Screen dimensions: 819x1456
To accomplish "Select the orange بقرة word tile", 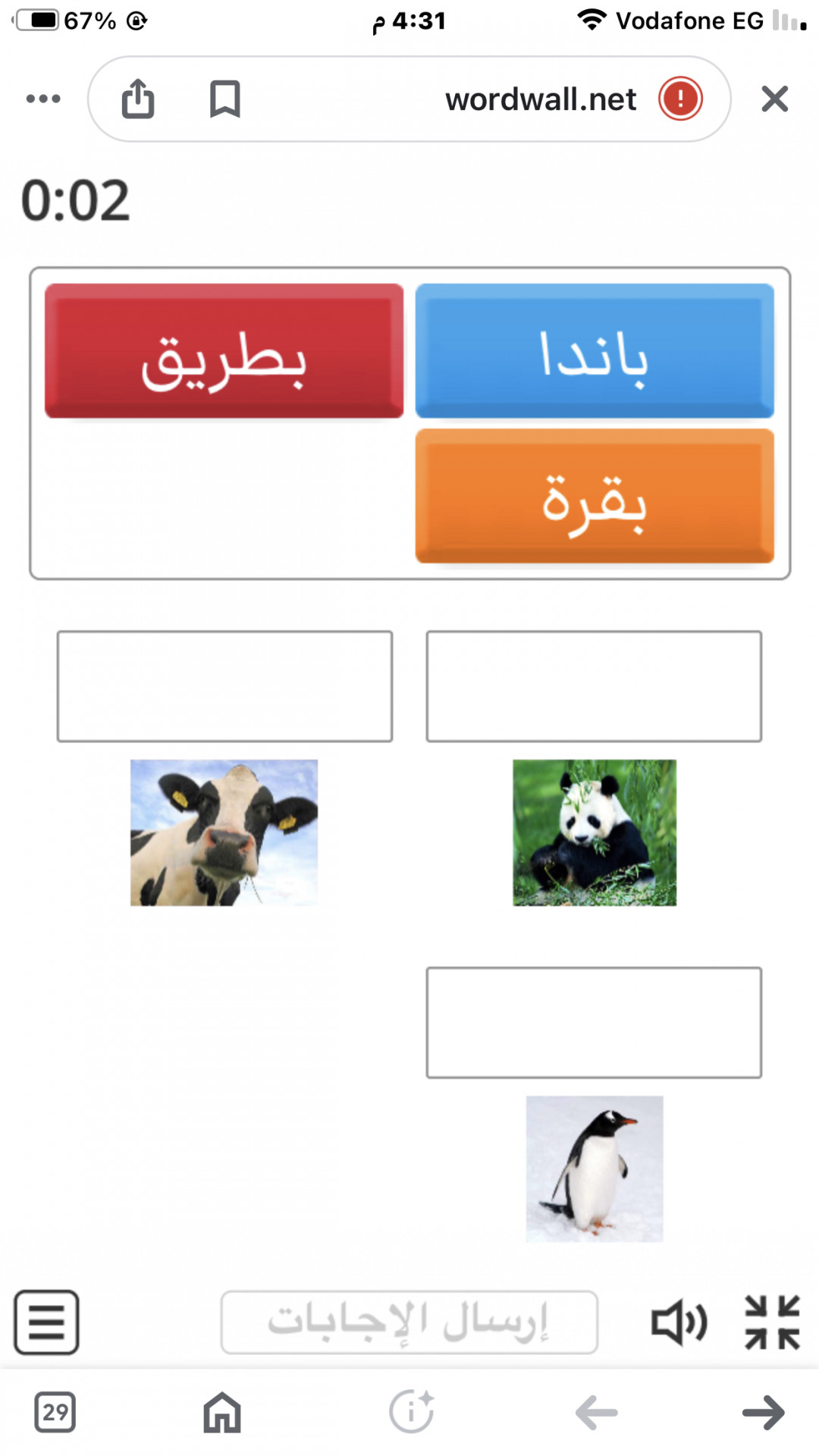I will (x=595, y=497).
